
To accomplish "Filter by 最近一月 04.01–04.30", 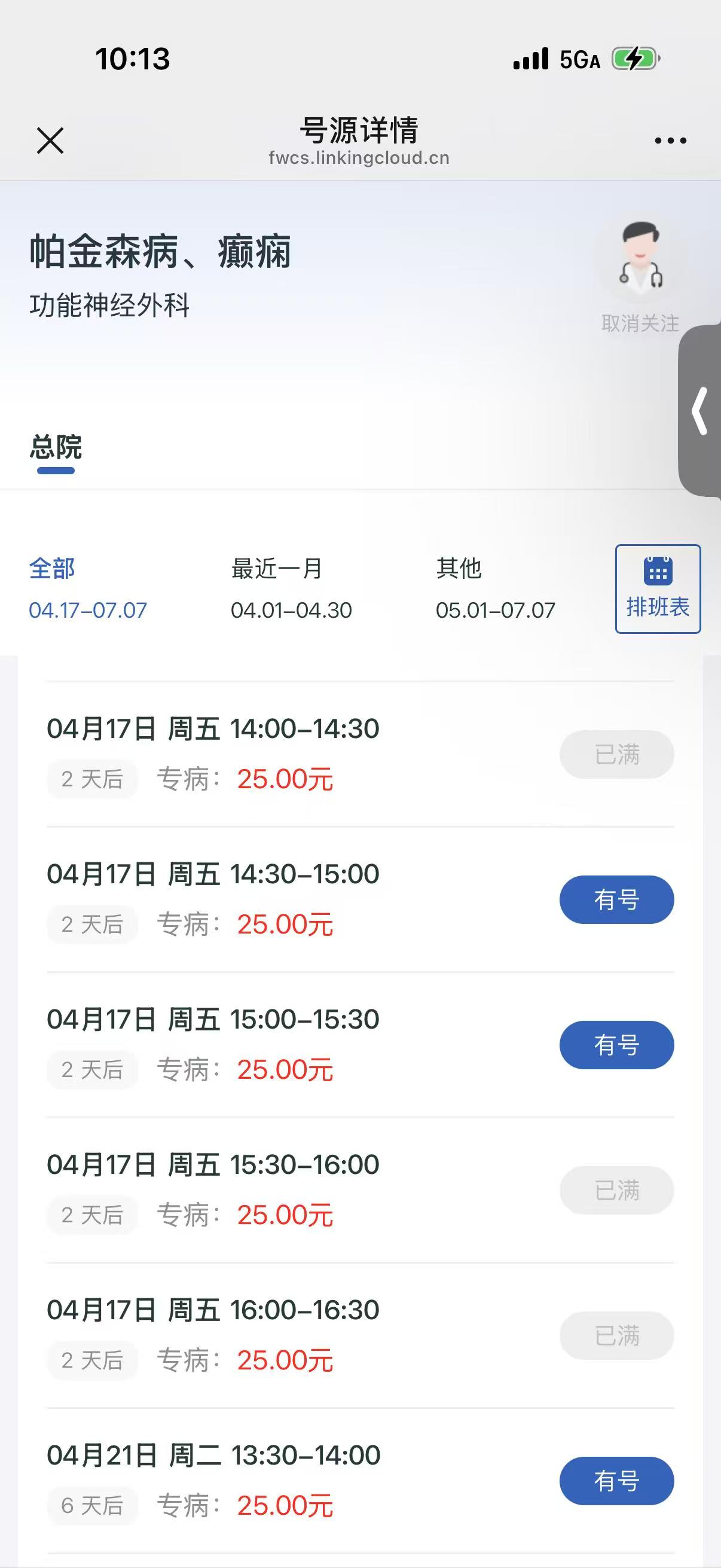I will (x=291, y=588).
